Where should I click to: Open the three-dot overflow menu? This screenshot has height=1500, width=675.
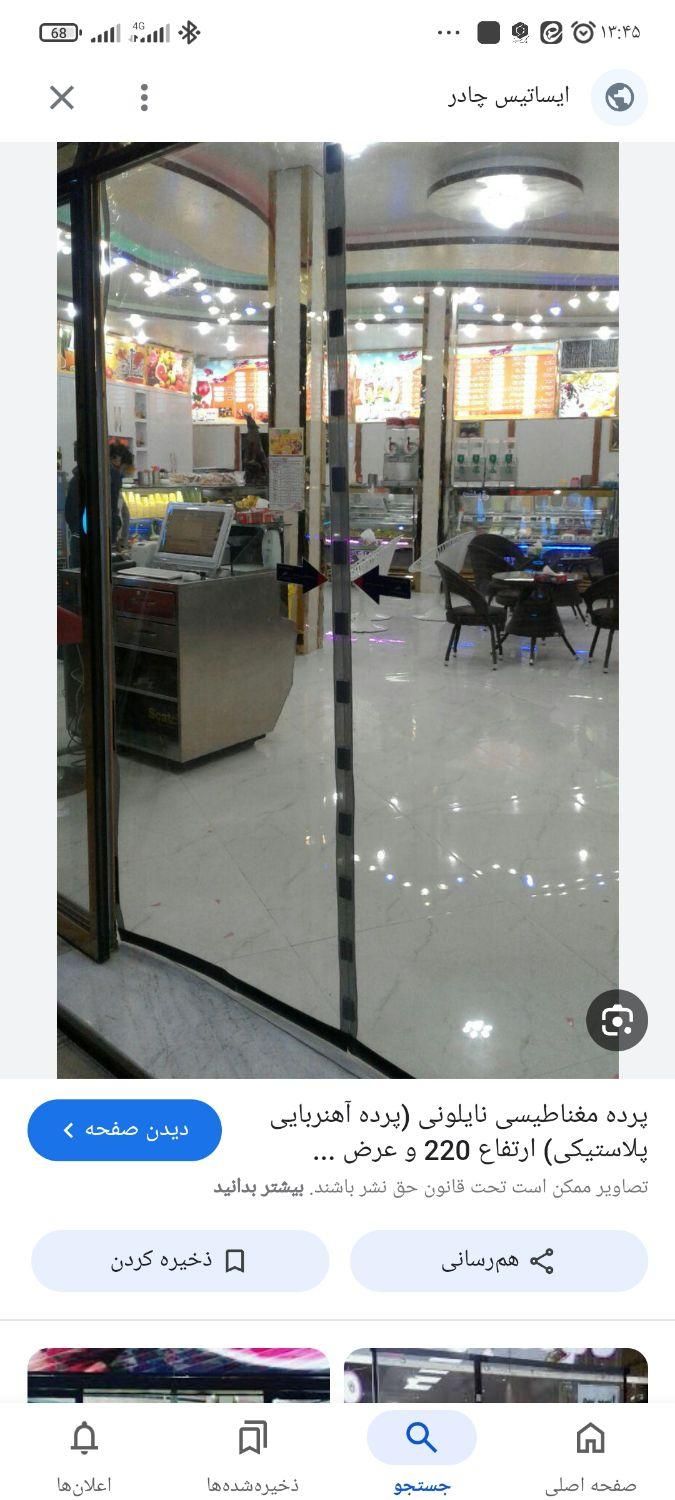click(144, 97)
